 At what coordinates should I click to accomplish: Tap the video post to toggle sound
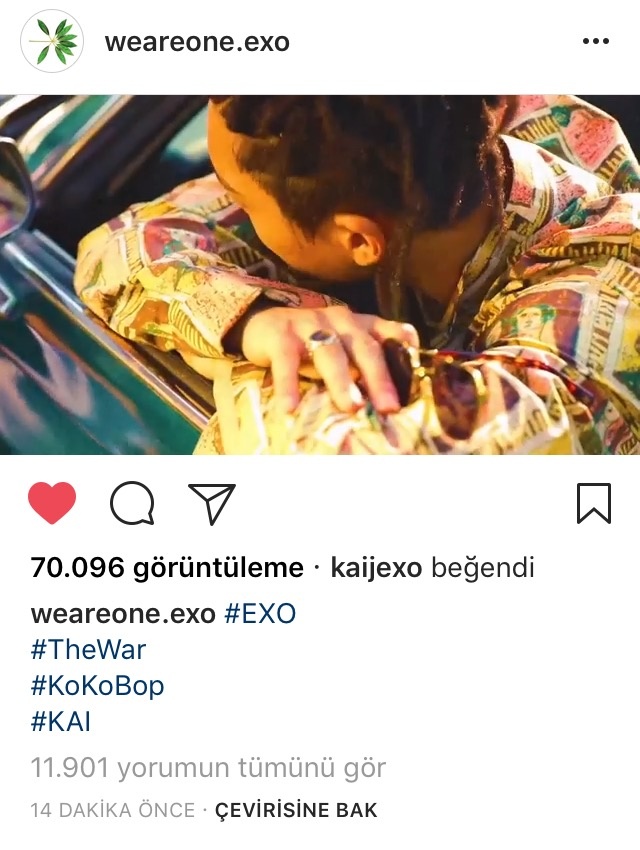[320, 275]
